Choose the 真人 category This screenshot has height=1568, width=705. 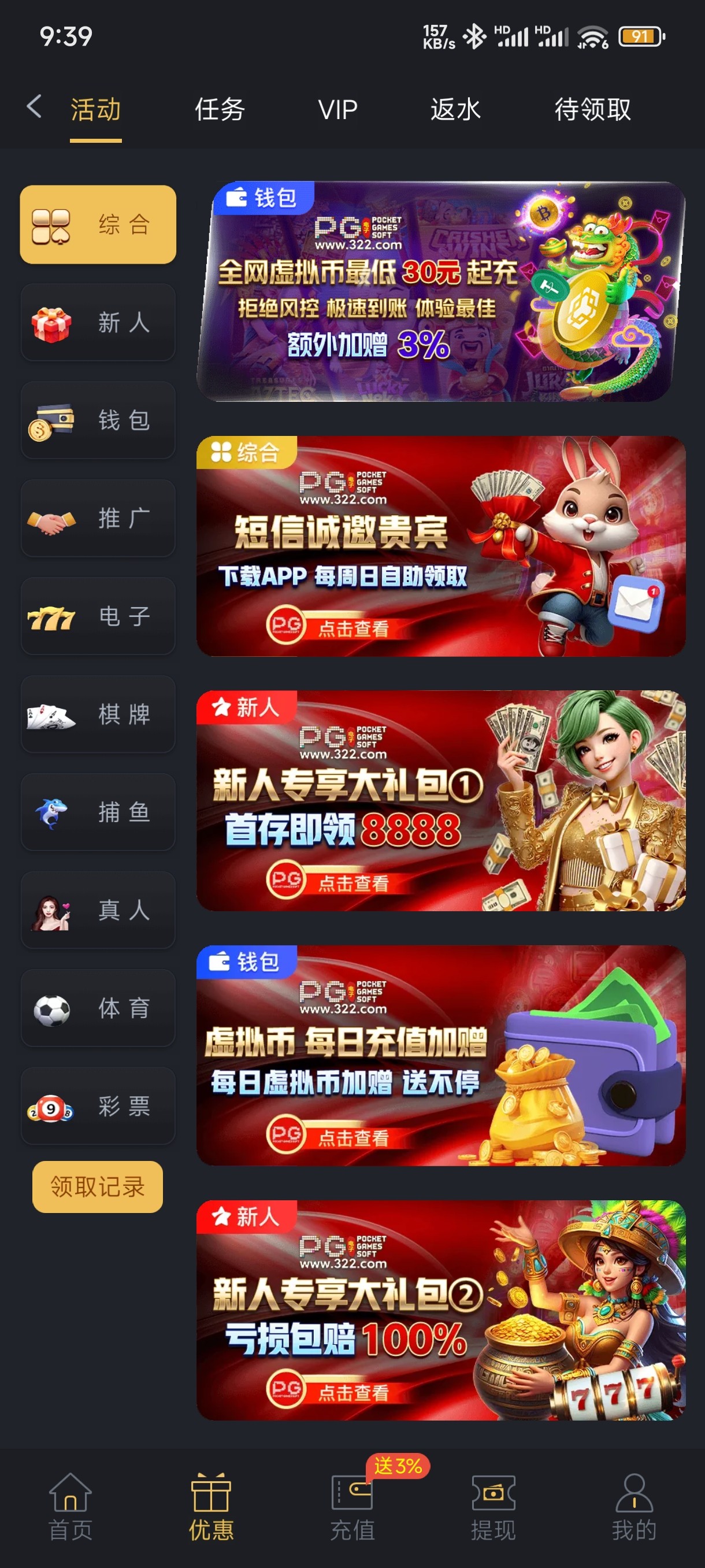point(98,911)
